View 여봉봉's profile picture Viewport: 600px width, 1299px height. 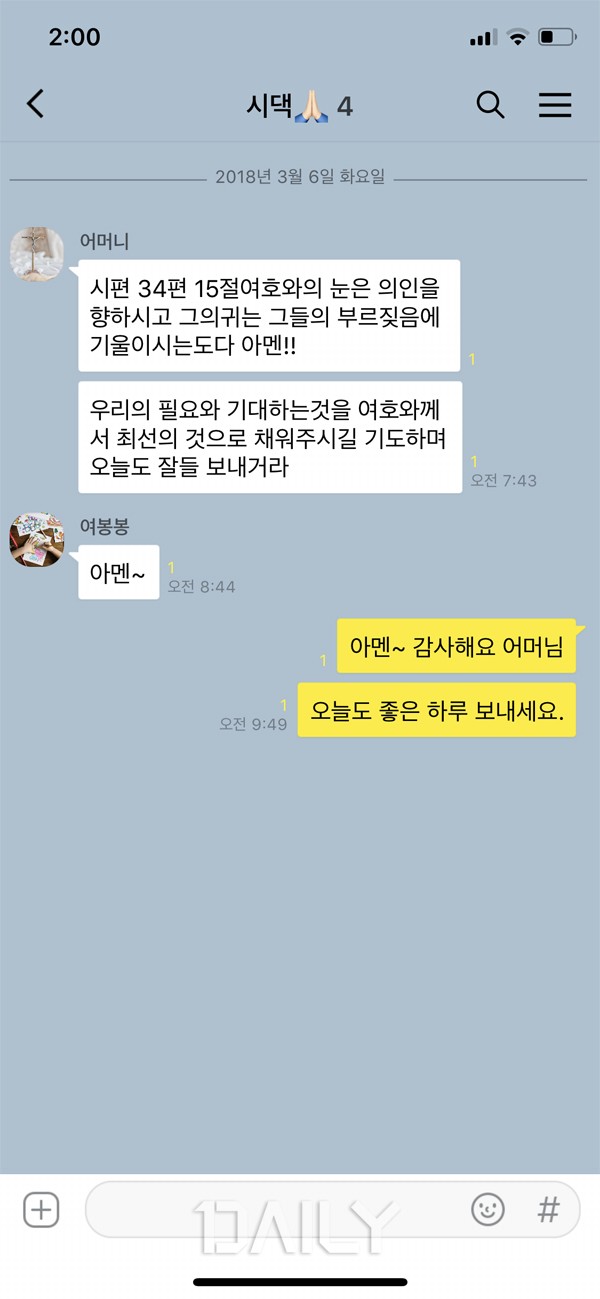click(x=37, y=539)
